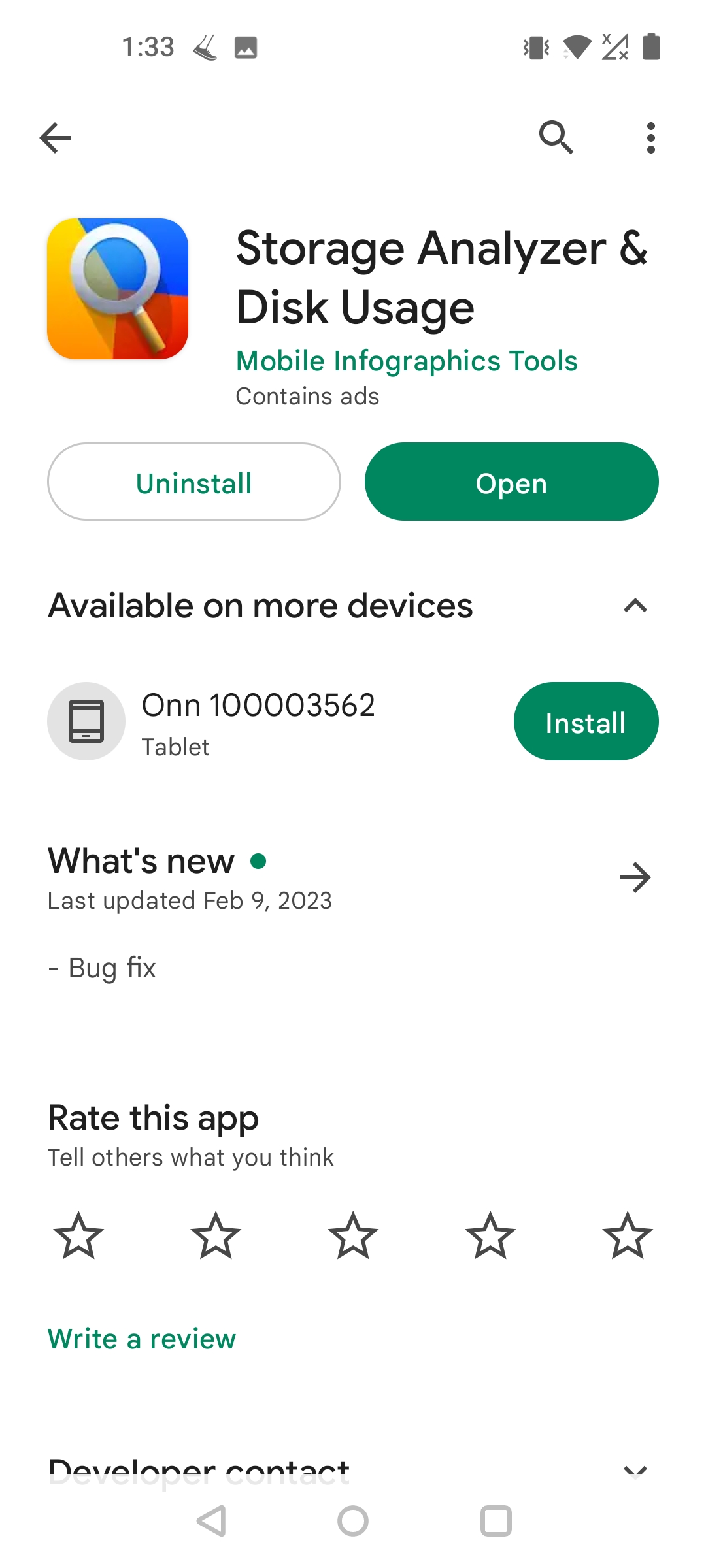The width and height of the screenshot is (706, 1568).
Task: Expand the Developer contact section
Action: point(635,1472)
